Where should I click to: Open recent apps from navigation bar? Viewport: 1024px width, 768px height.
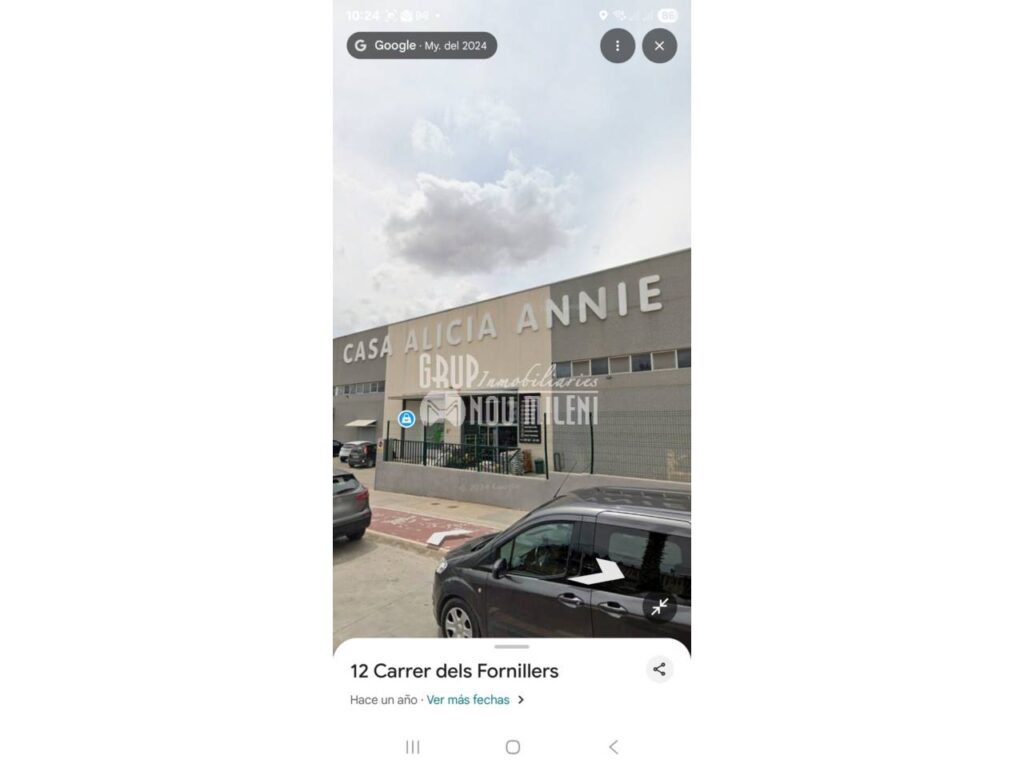tap(412, 747)
